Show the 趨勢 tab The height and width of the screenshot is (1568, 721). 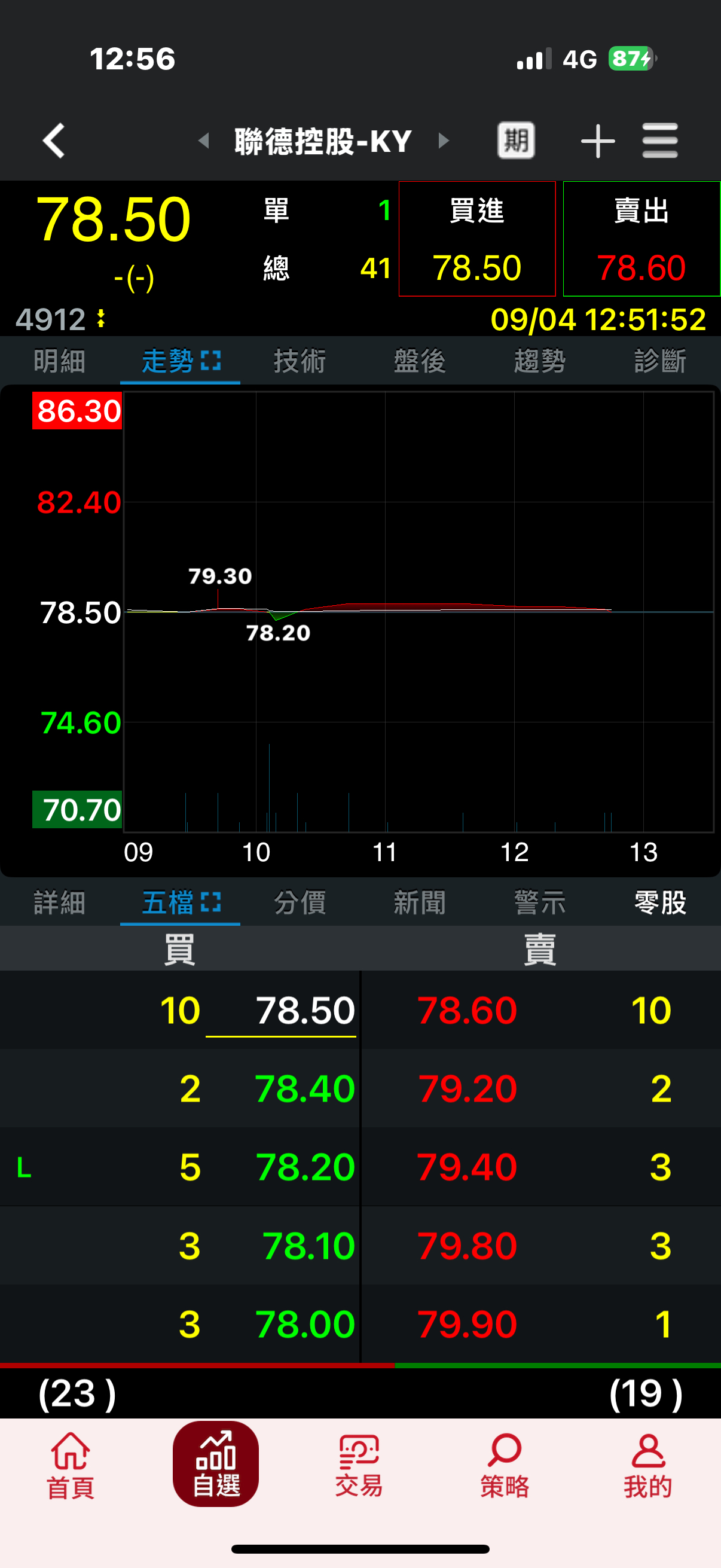click(x=540, y=361)
